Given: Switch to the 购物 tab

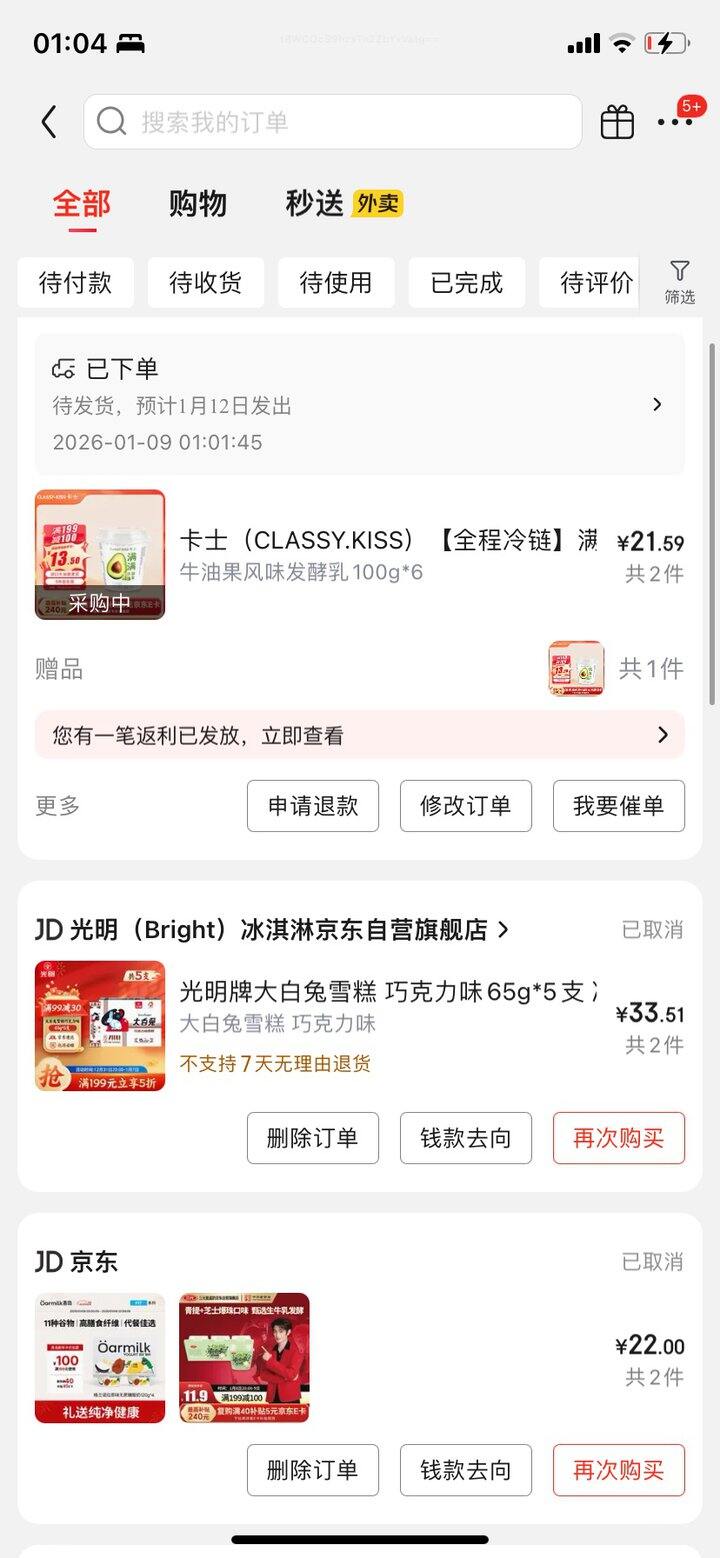Looking at the screenshot, I should point(197,204).
